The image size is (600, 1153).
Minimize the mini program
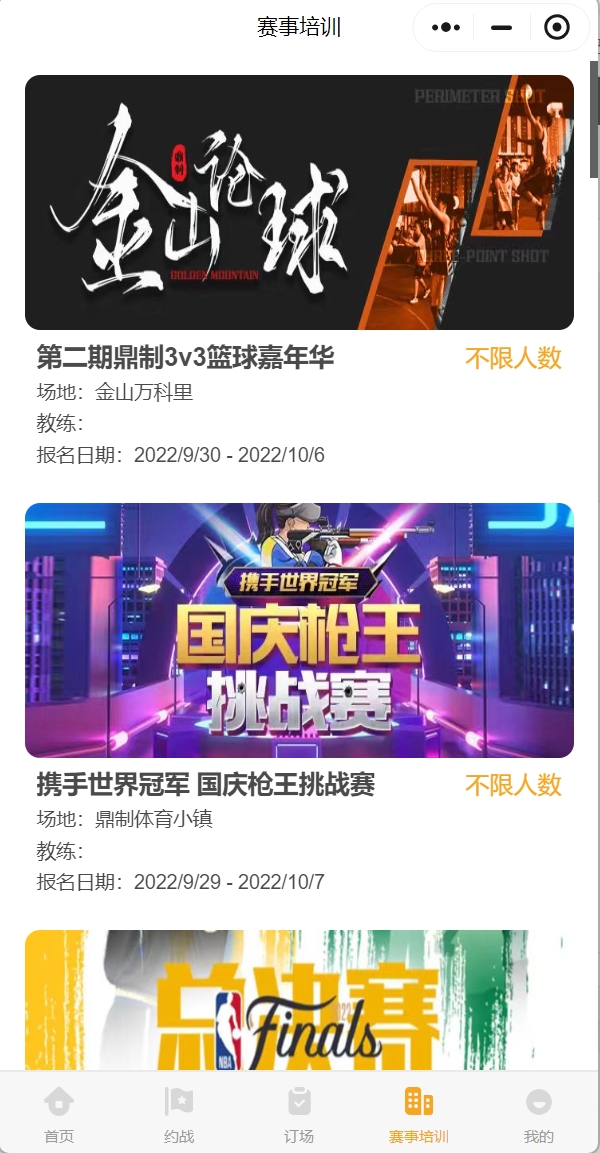501,28
